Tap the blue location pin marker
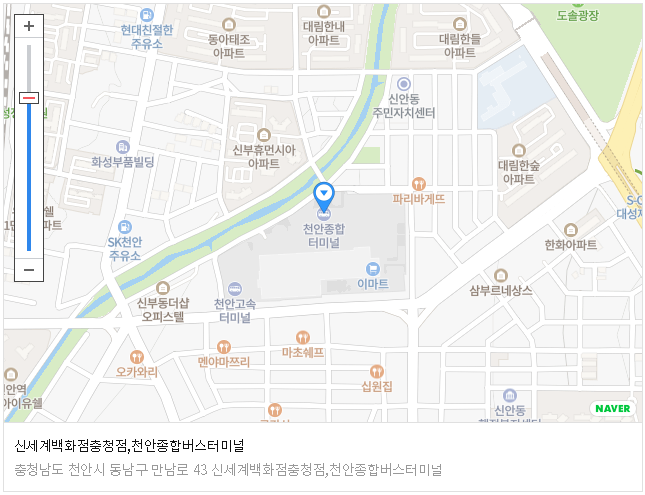 point(324,197)
